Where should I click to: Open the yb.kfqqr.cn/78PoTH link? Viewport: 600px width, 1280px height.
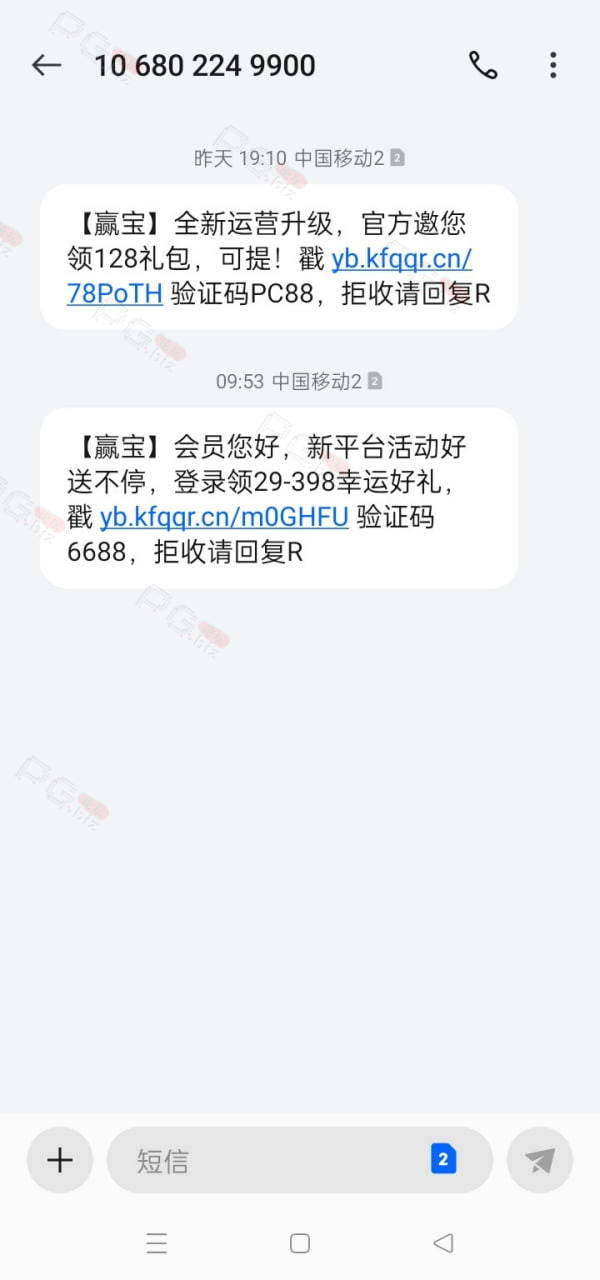point(402,259)
